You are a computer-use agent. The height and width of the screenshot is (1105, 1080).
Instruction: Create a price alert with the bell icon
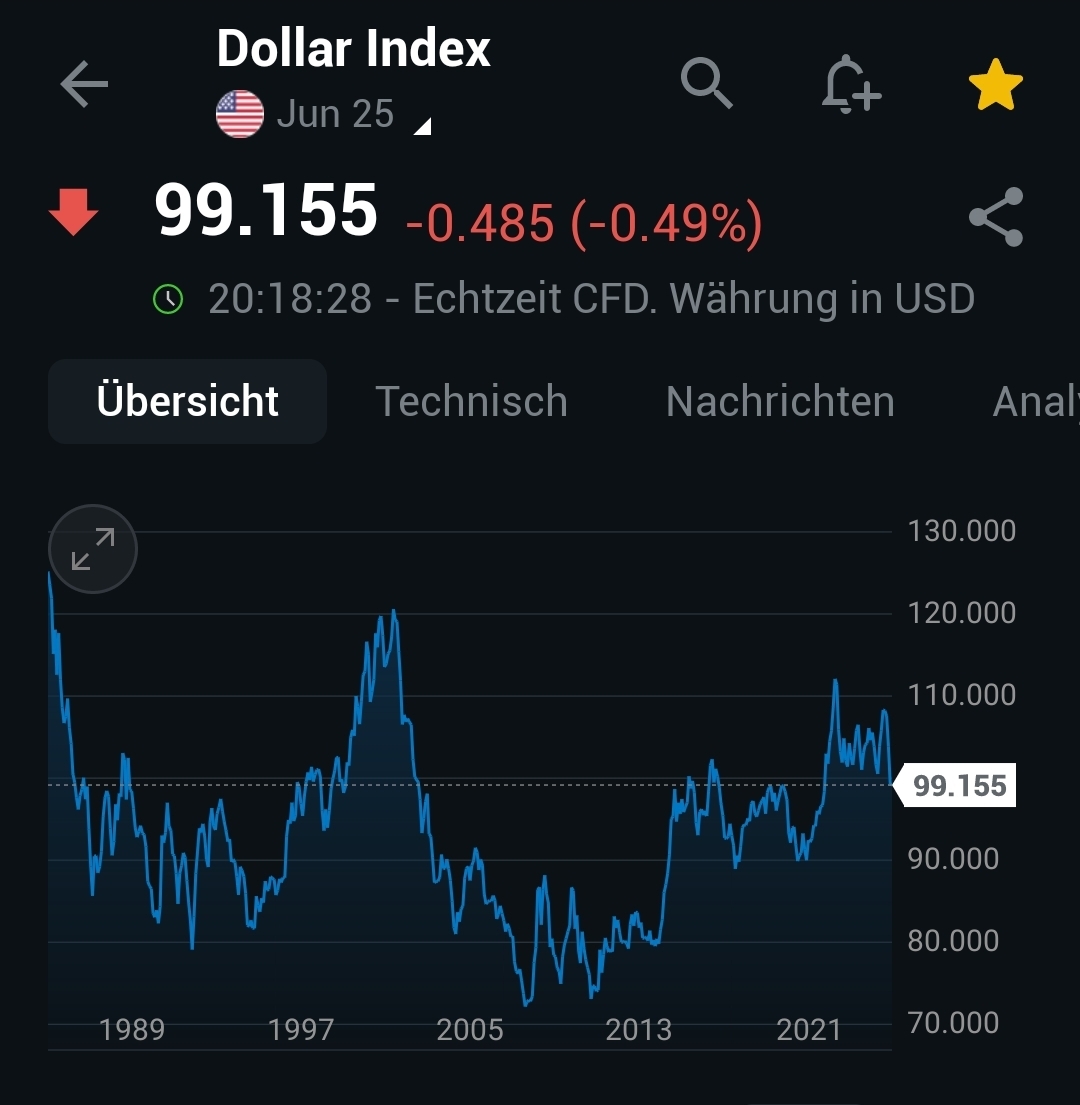[x=851, y=86]
